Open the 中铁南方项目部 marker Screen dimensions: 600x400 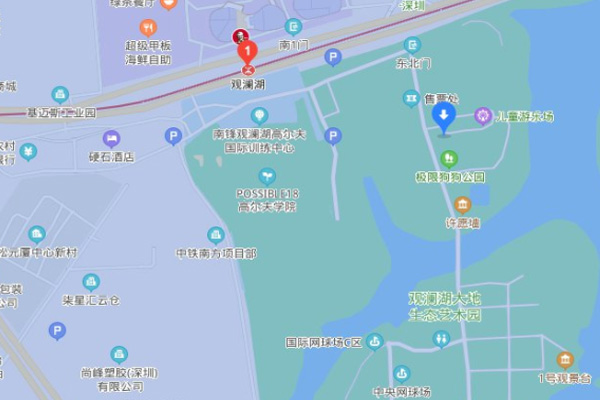[x=215, y=235]
